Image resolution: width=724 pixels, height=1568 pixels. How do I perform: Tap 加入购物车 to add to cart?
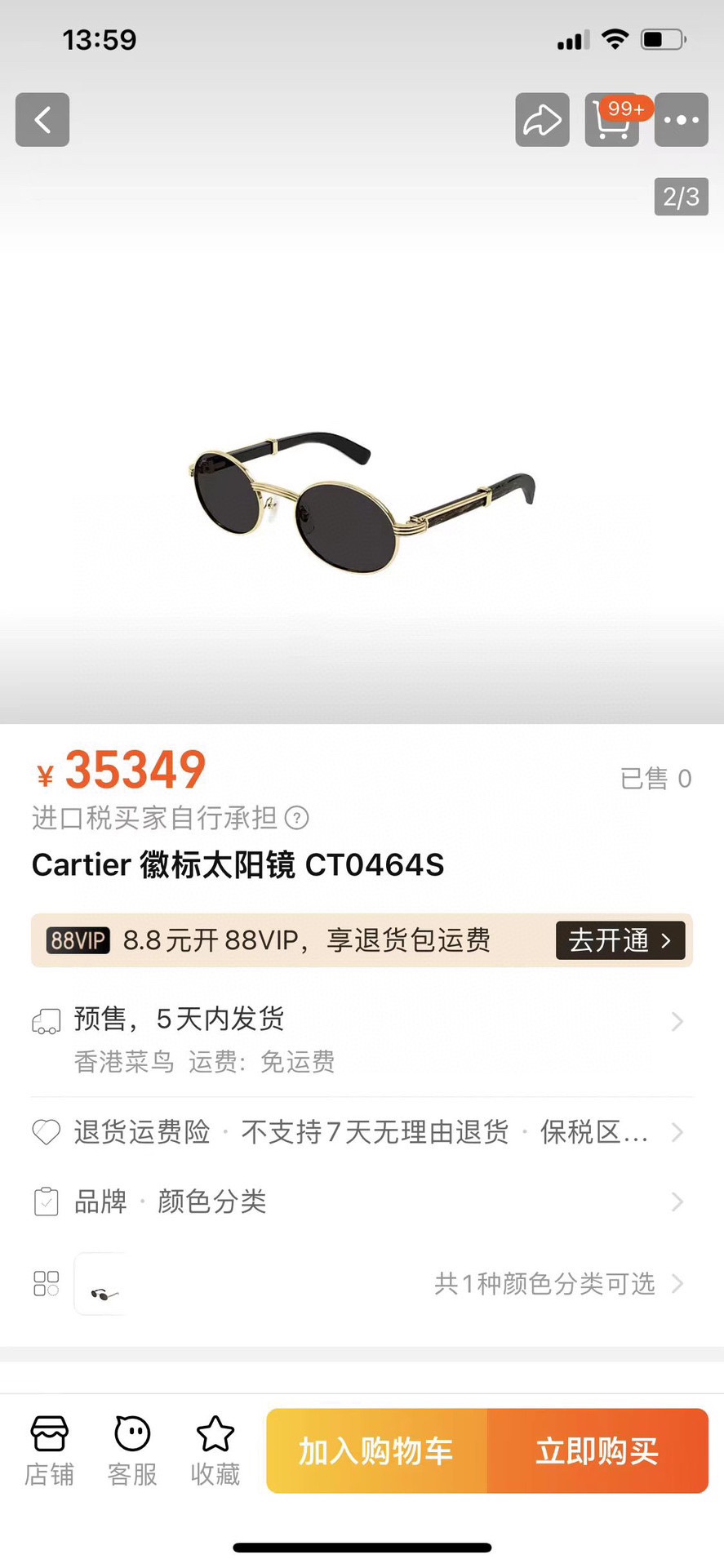[376, 1450]
